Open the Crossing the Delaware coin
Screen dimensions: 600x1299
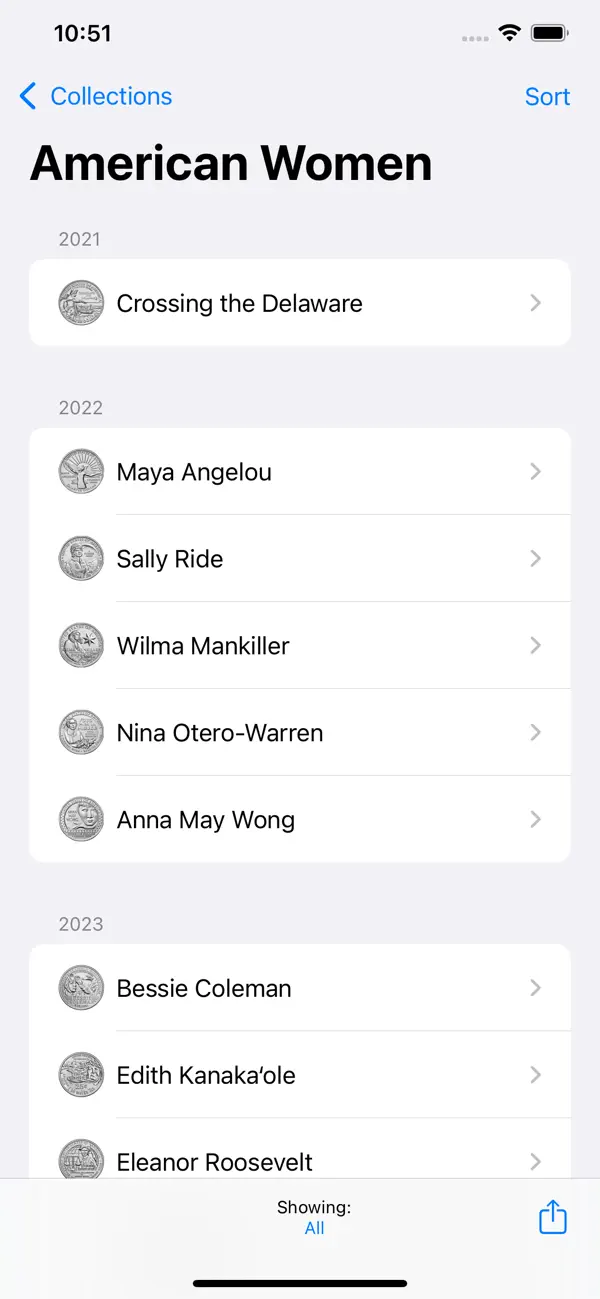pyautogui.click(x=300, y=303)
